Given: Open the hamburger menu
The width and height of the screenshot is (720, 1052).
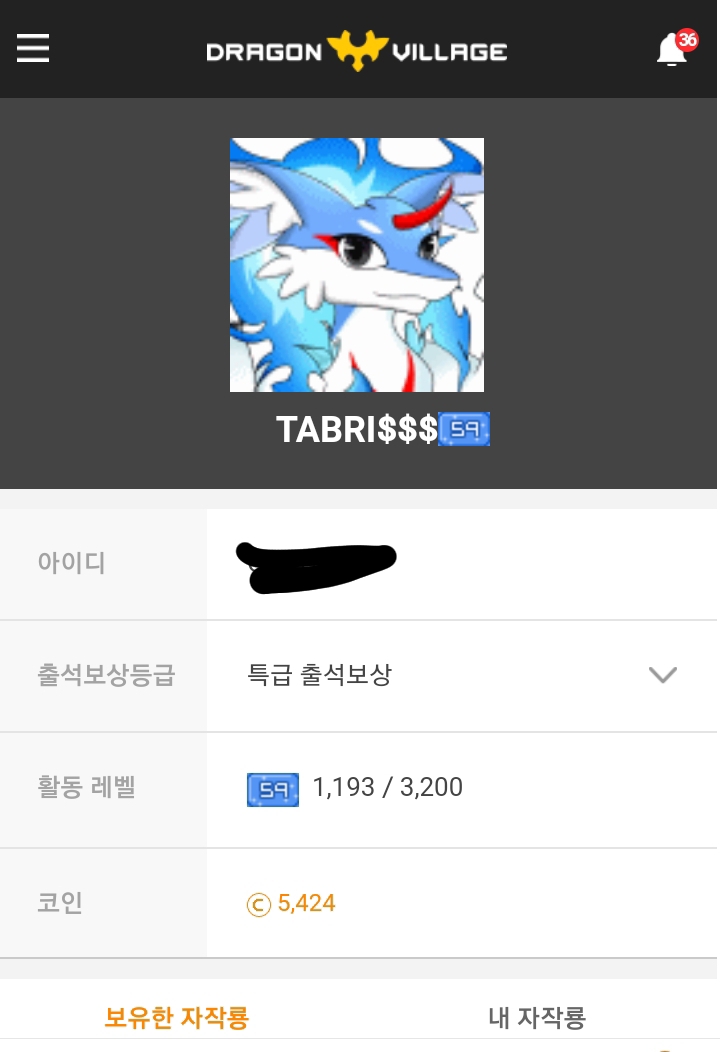Looking at the screenshot, I should [x=33, y=48].
